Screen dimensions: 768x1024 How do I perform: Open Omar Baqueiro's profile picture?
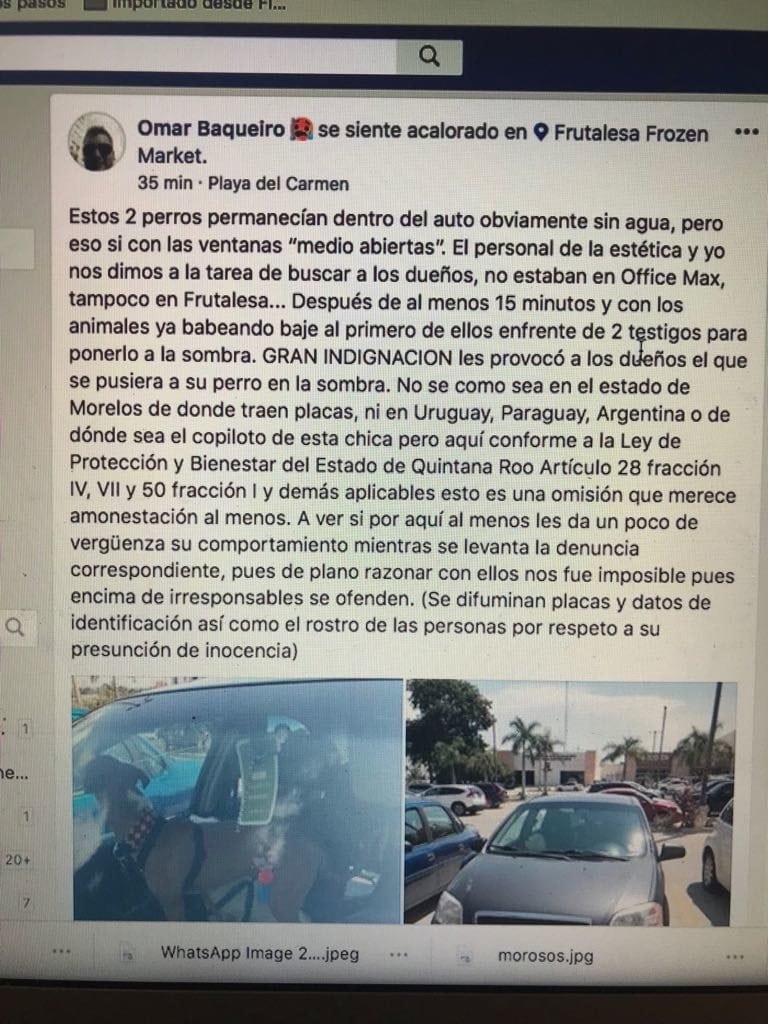point(97,142)
